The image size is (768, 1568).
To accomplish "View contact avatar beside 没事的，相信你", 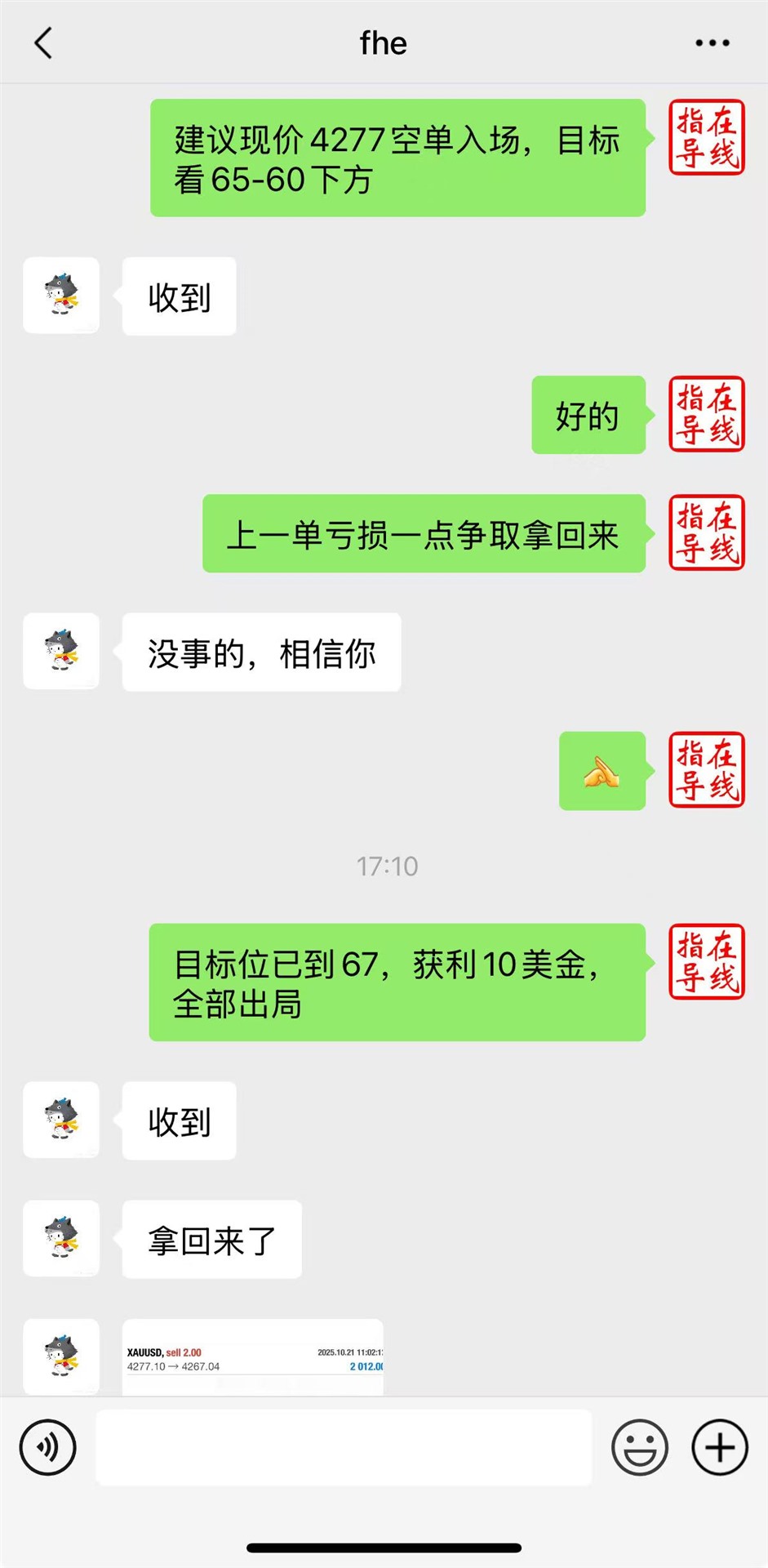I will pos(61,651).
